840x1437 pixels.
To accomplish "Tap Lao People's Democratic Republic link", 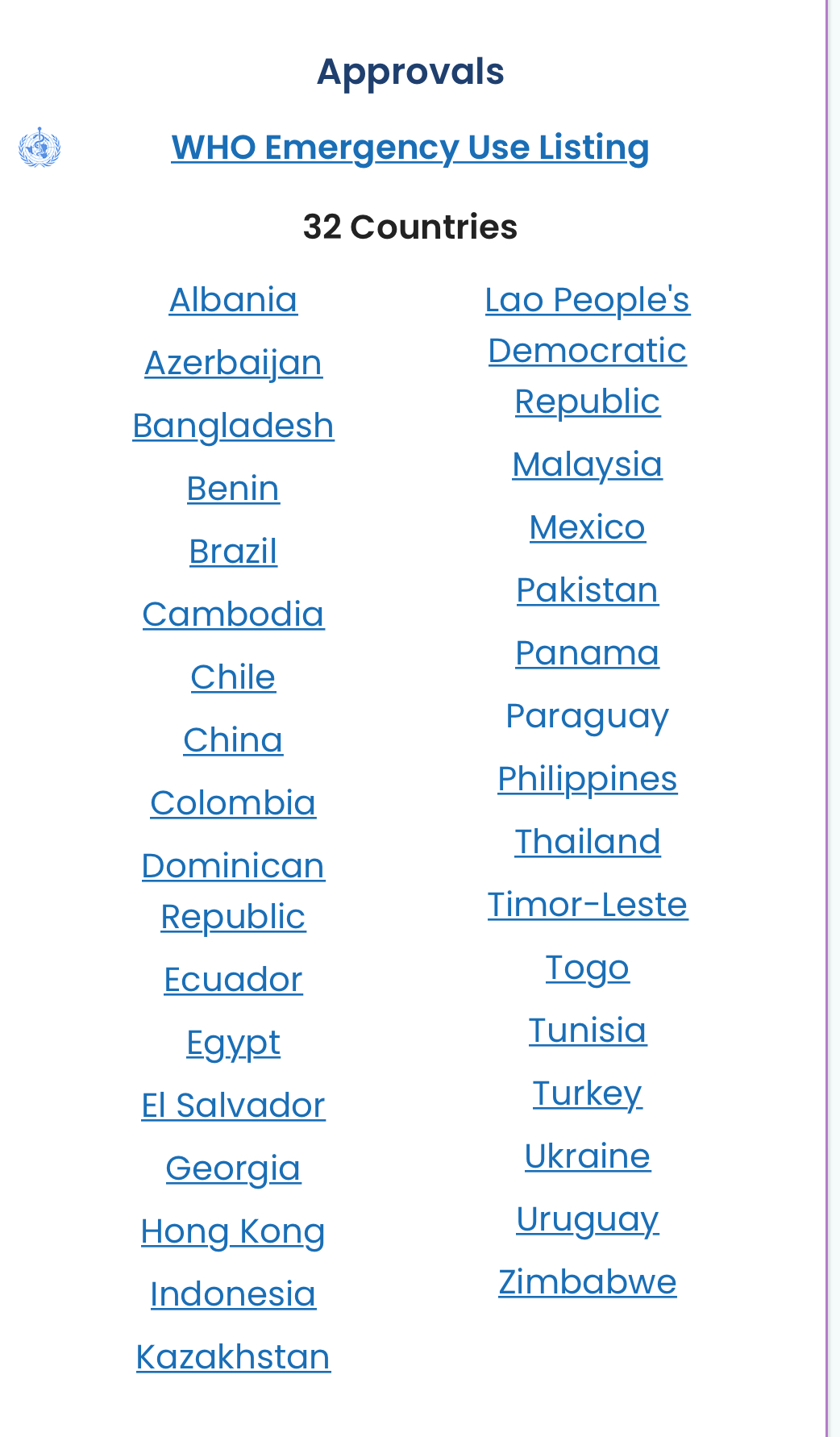I will [x=588, y=351].
